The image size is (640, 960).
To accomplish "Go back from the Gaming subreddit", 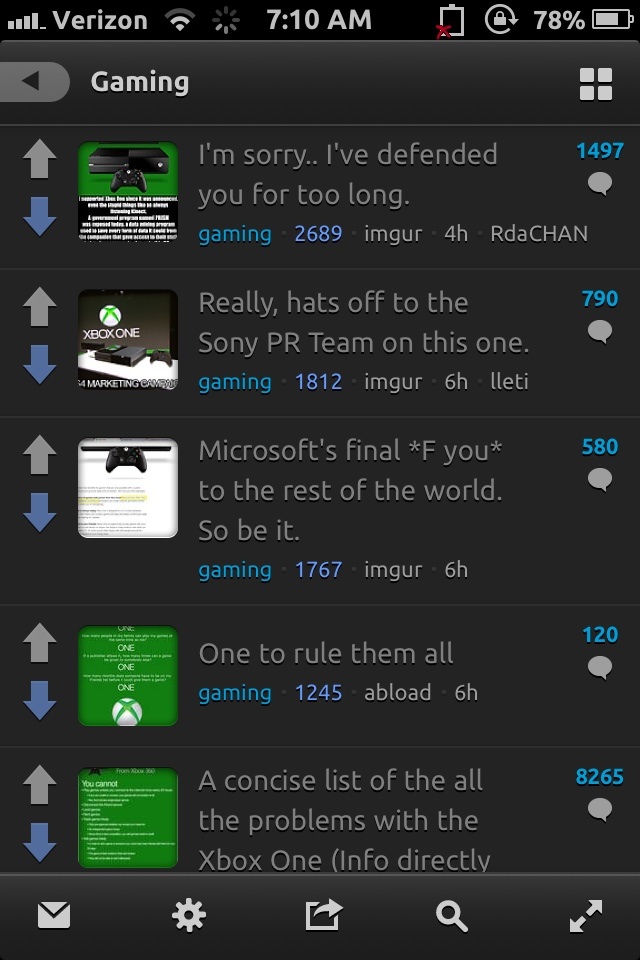I will (x=34, y=82).
